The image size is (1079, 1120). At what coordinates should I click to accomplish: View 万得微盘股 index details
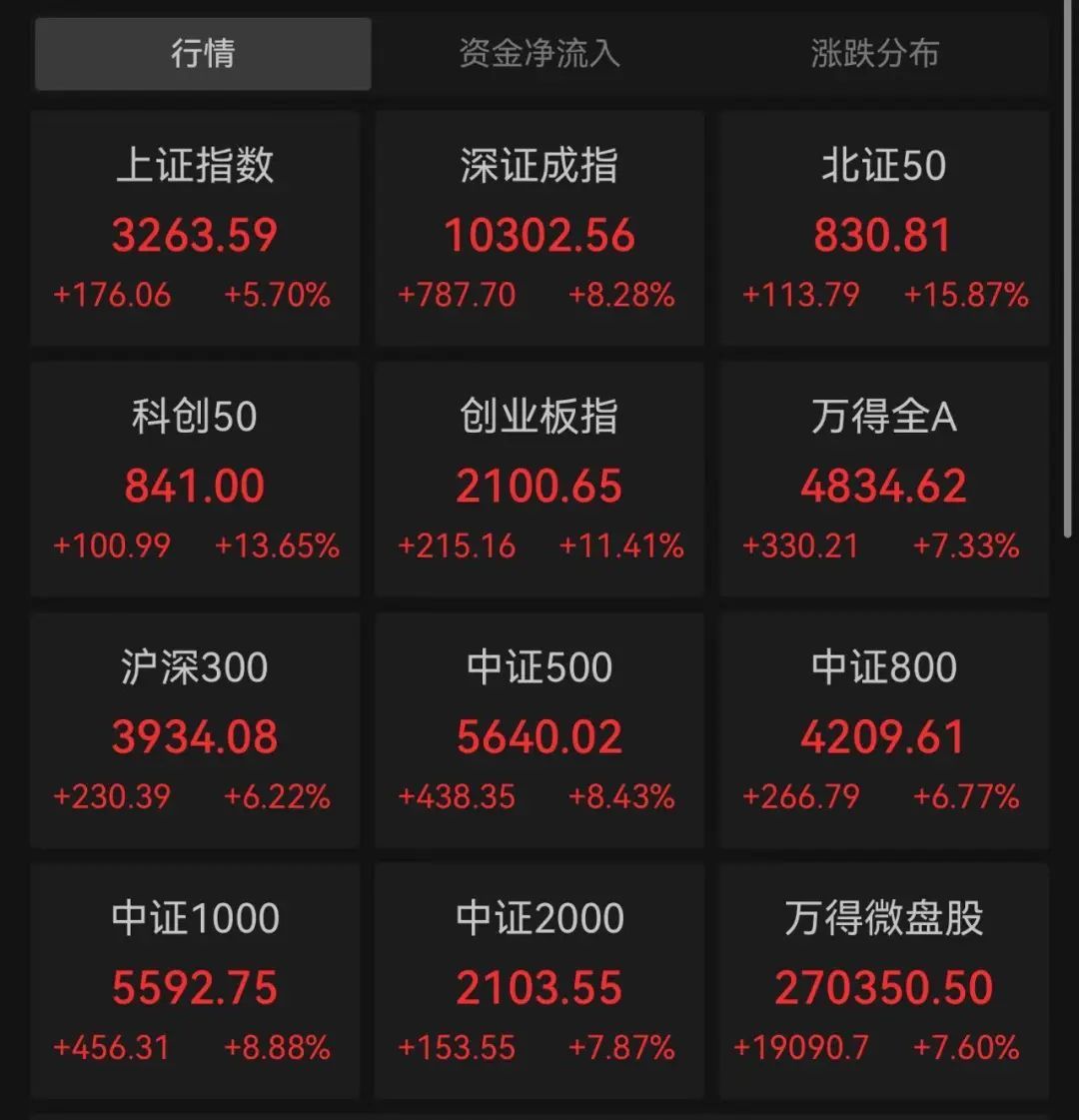[x=884, y=981]
